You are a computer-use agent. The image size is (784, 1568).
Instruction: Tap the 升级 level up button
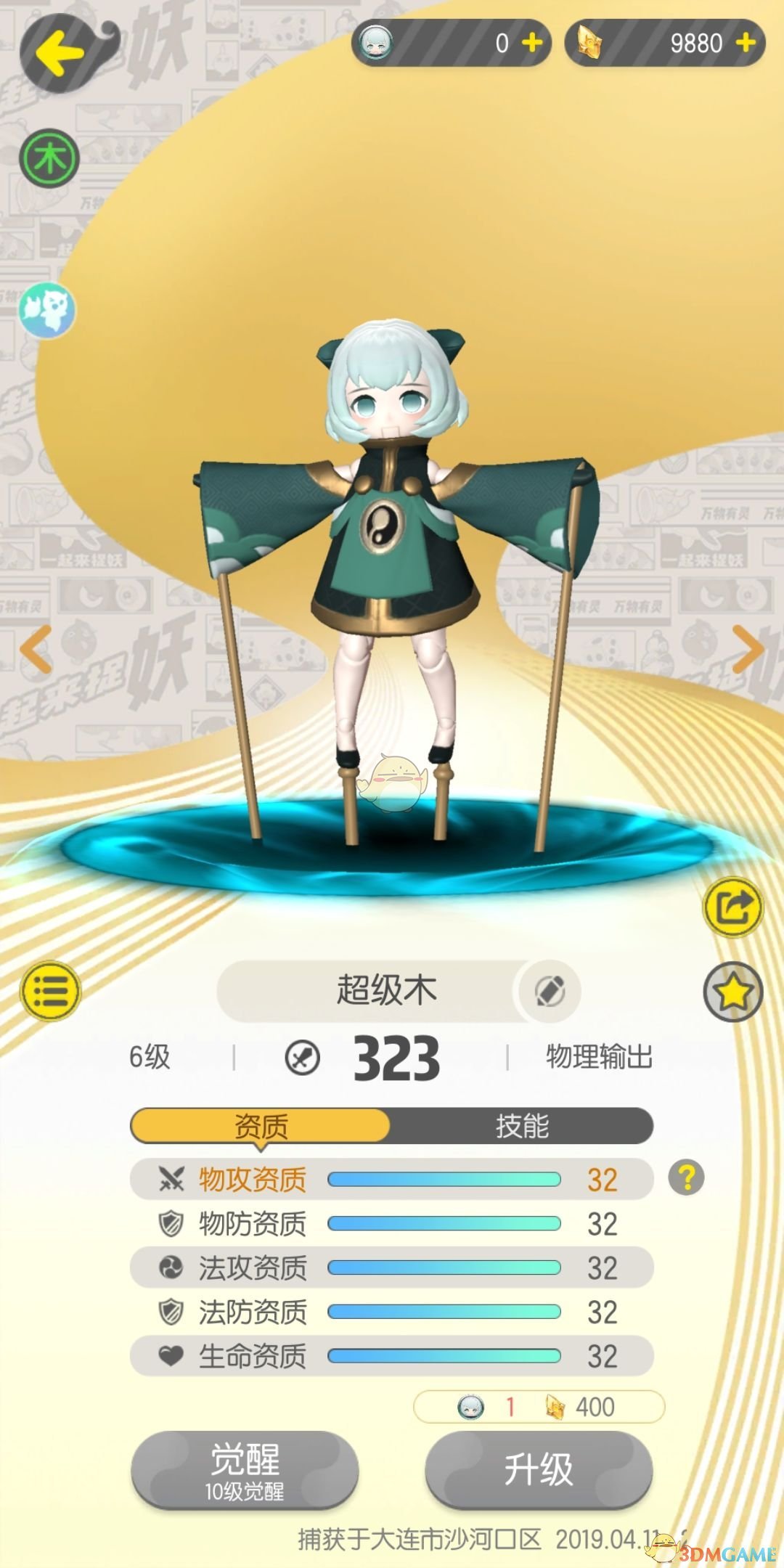coord(538,1470)
